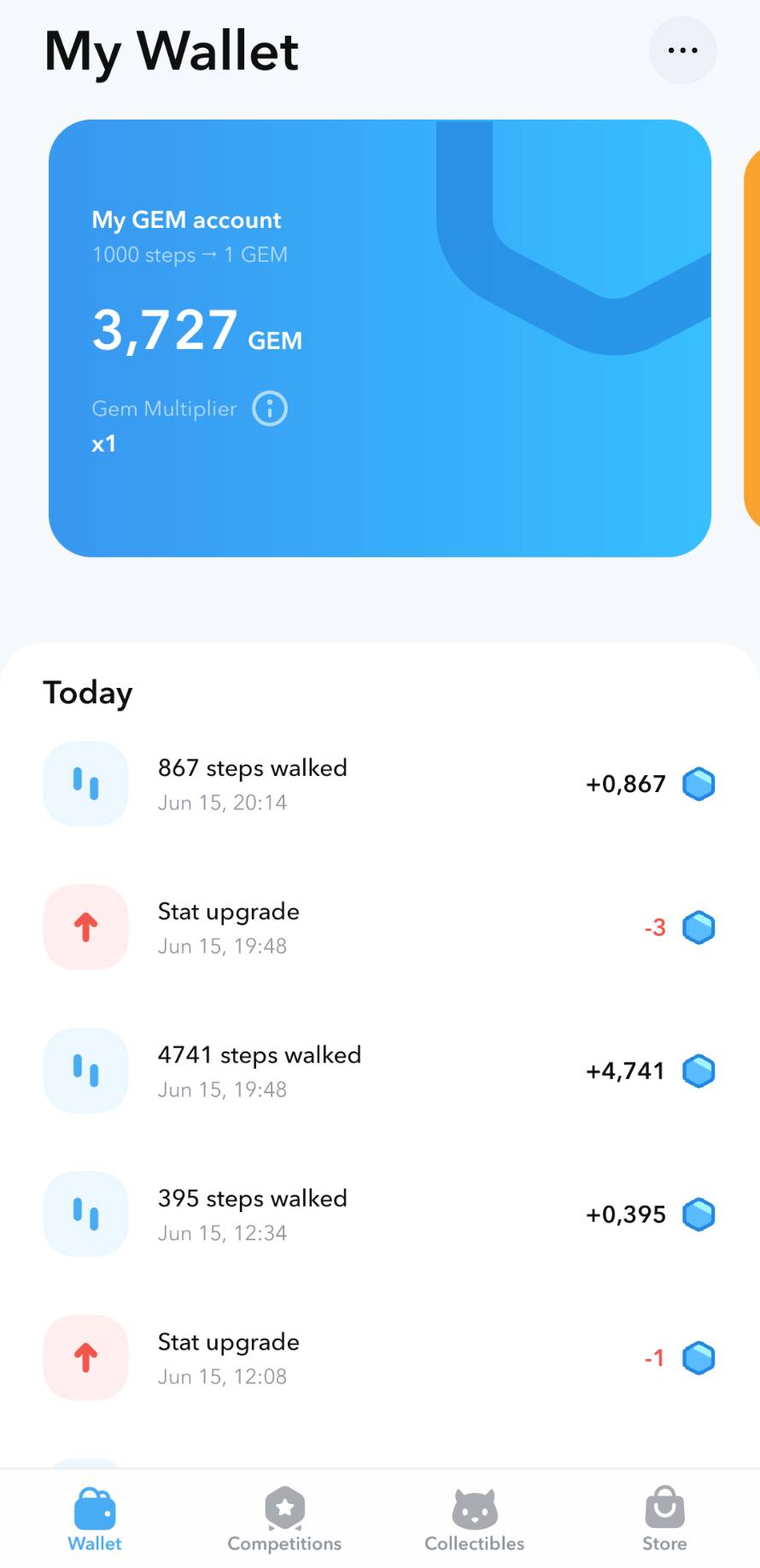Screen dimensions: 760x1568
Task: Open the Collectibles tab
Action: pos(475,1520)
